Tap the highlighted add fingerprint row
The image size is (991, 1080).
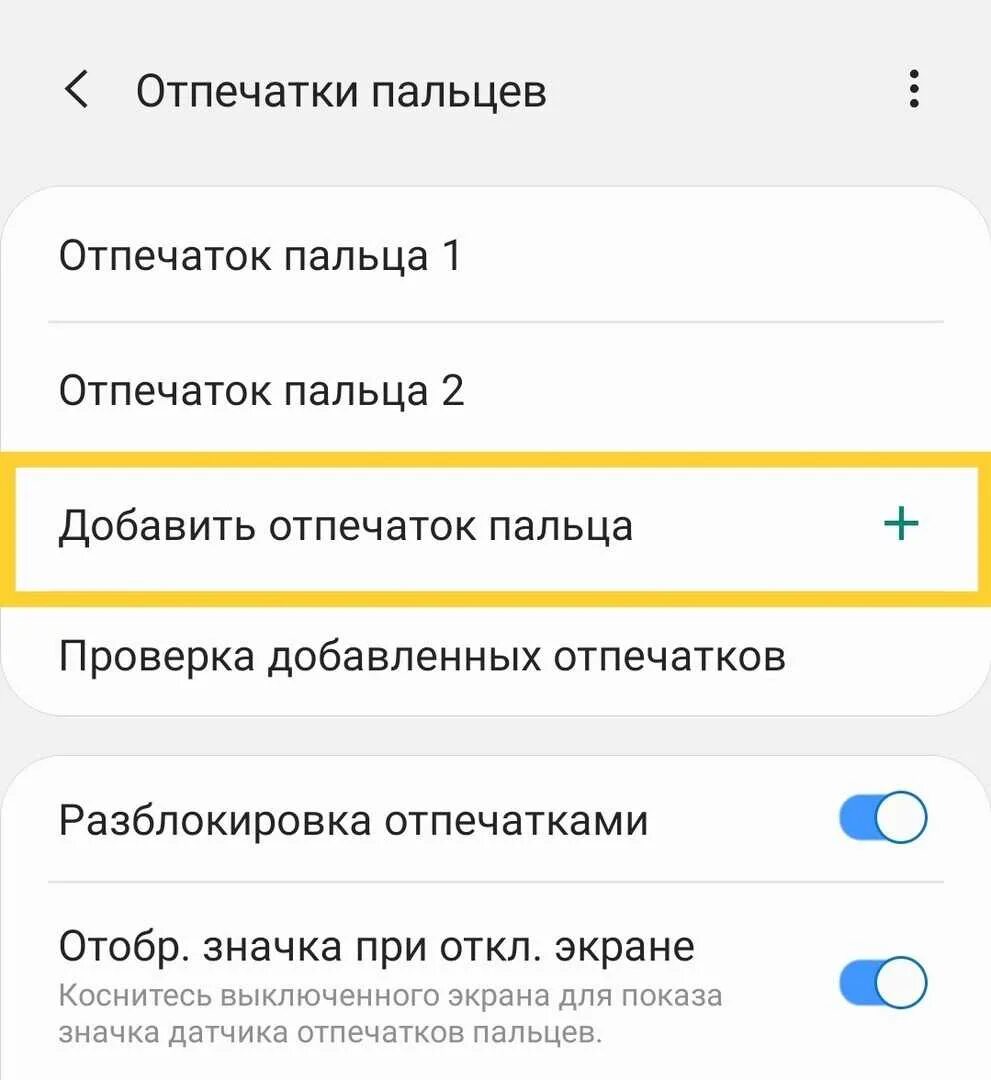[450, 522]
